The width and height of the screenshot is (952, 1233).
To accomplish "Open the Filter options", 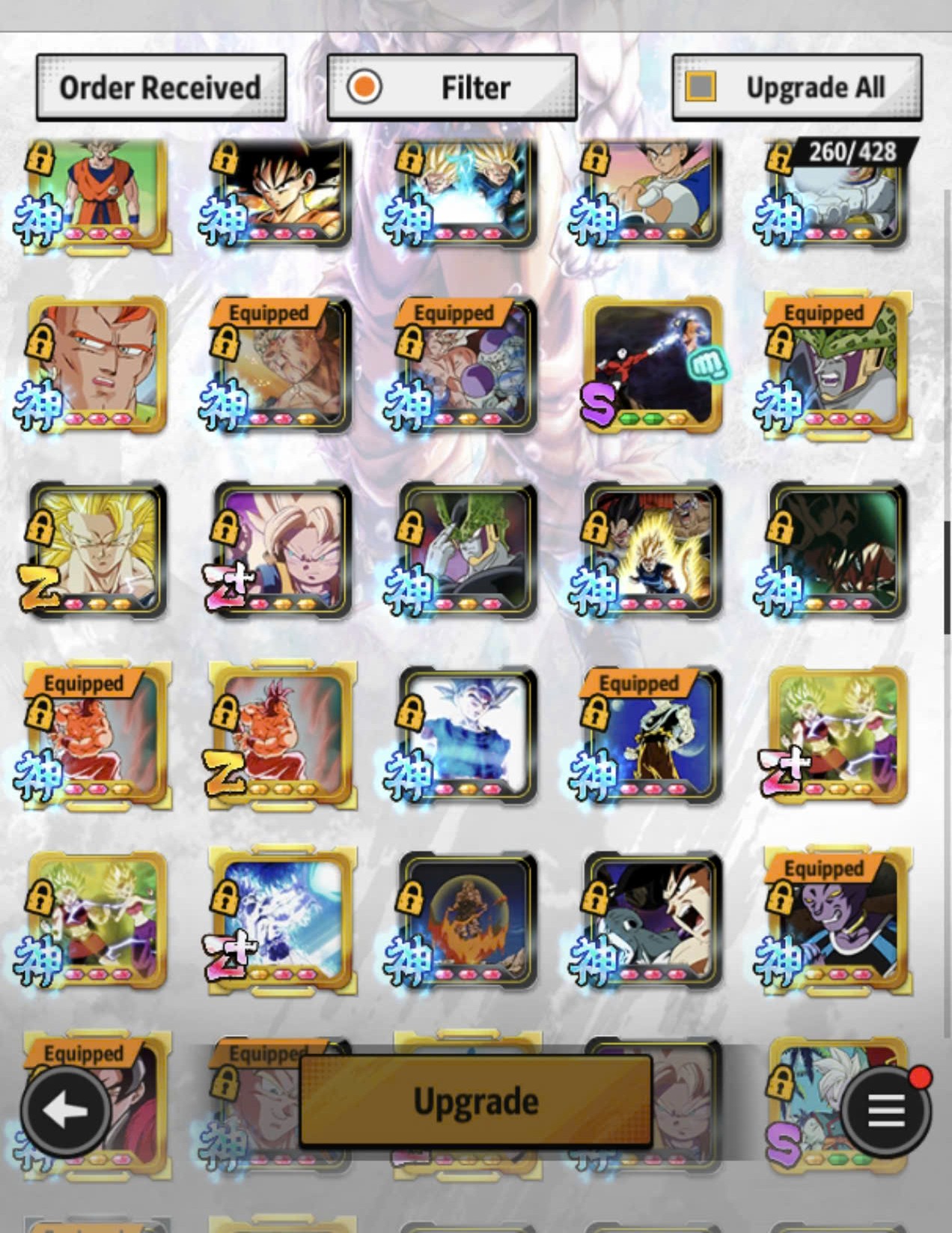I will coord(451,88).
